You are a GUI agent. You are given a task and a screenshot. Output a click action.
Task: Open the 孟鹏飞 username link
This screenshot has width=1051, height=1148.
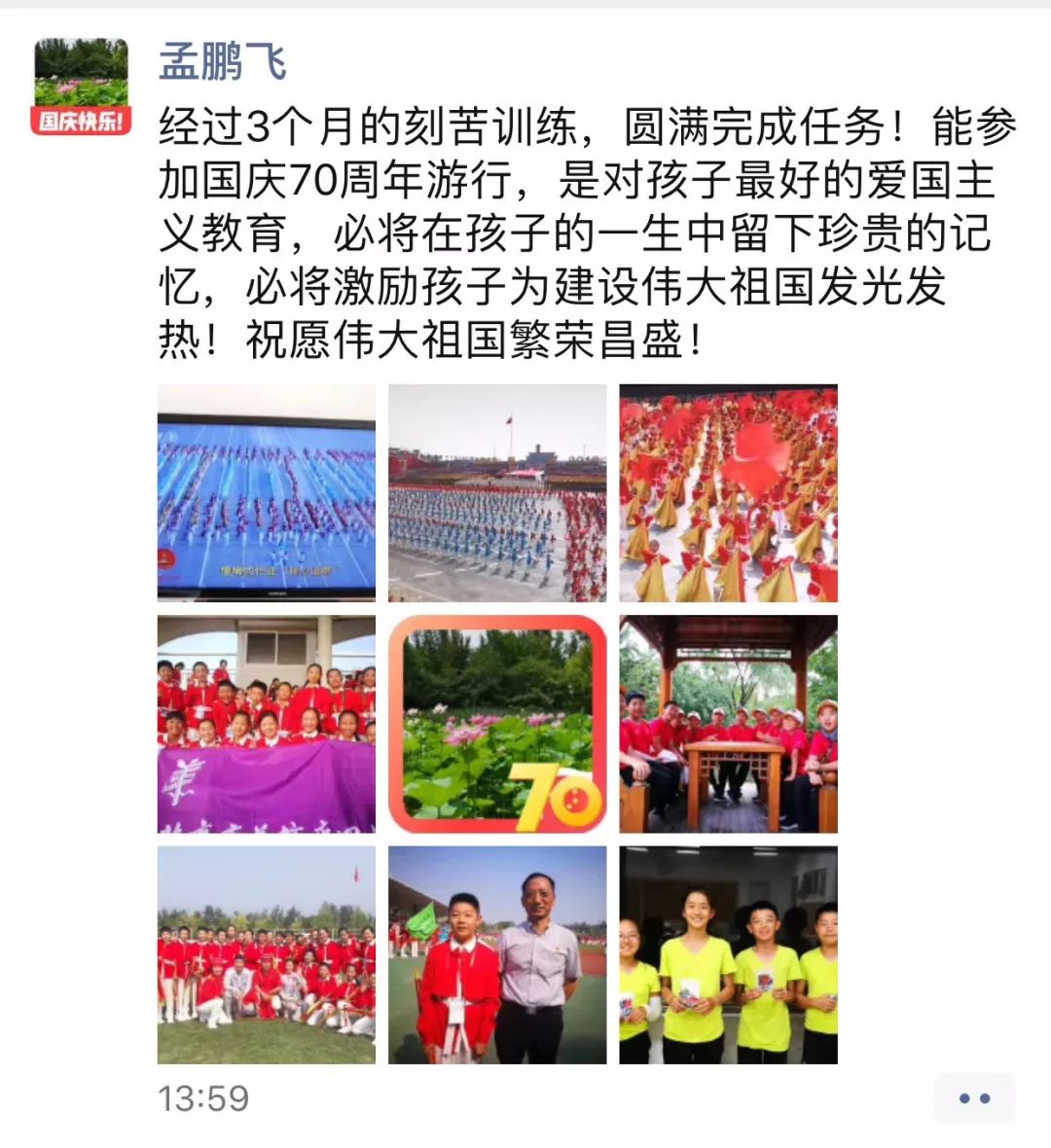(x=223, y=61)
